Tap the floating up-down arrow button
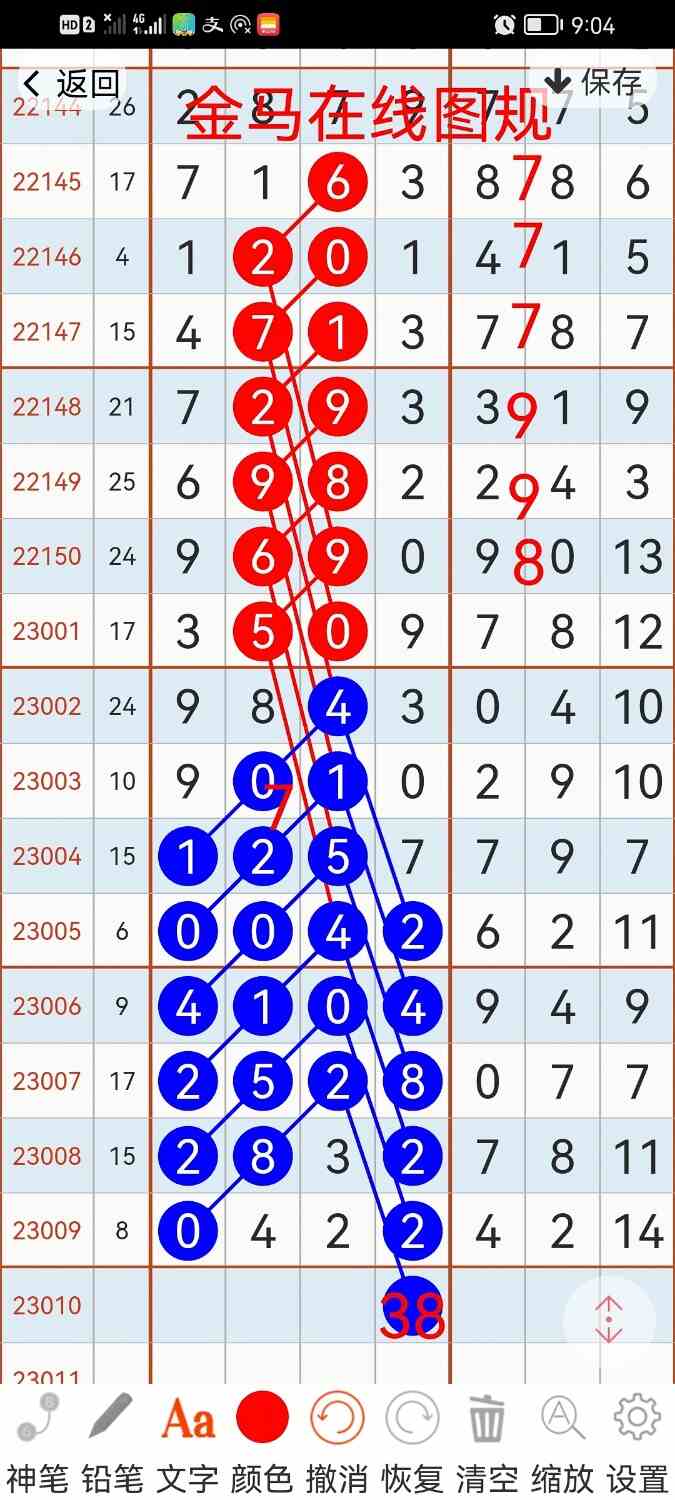Viewport: 675px width, 1500px height. 609,1321
